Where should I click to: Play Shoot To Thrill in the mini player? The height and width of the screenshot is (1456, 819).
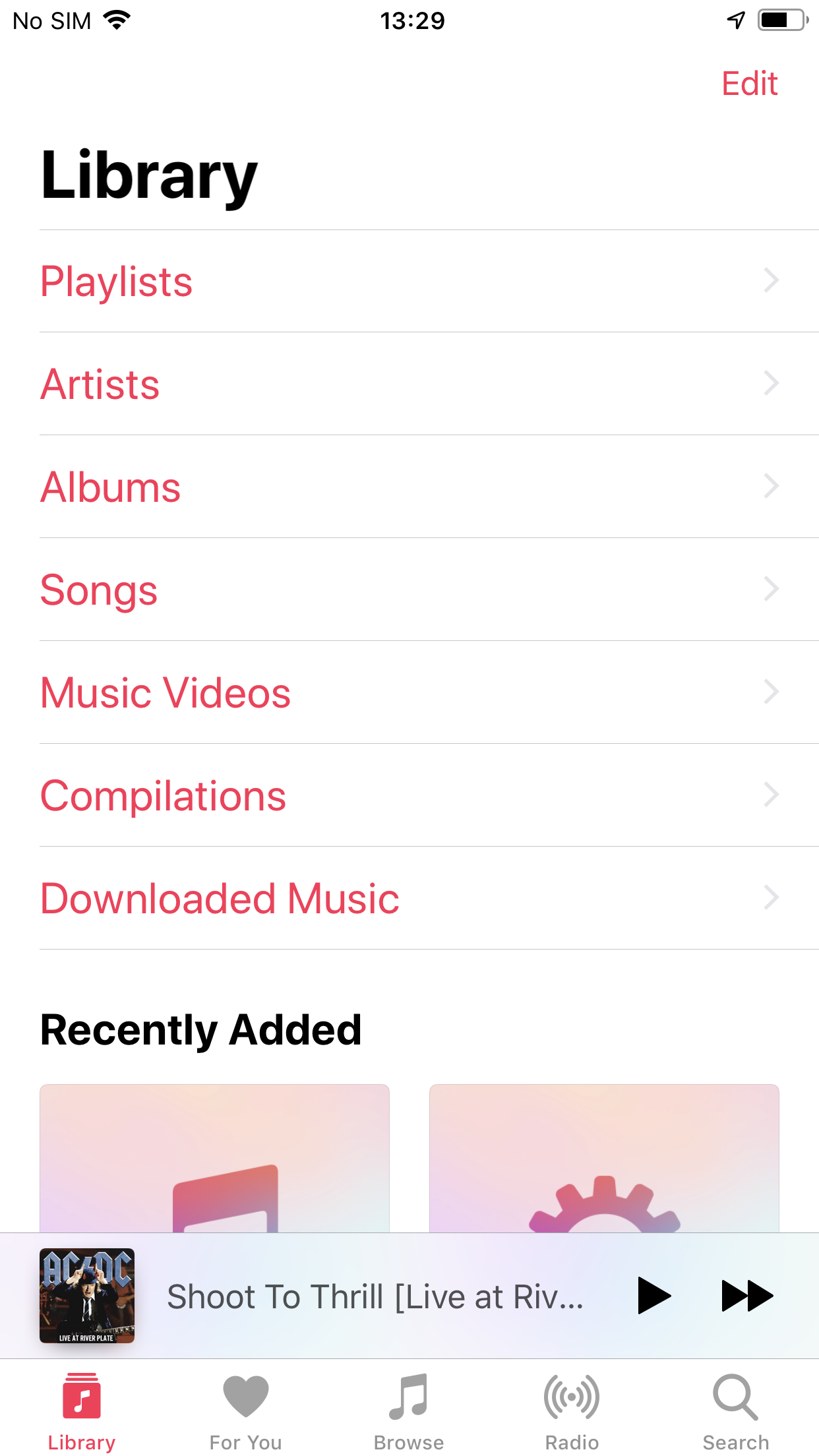(x=653, y=1296)
